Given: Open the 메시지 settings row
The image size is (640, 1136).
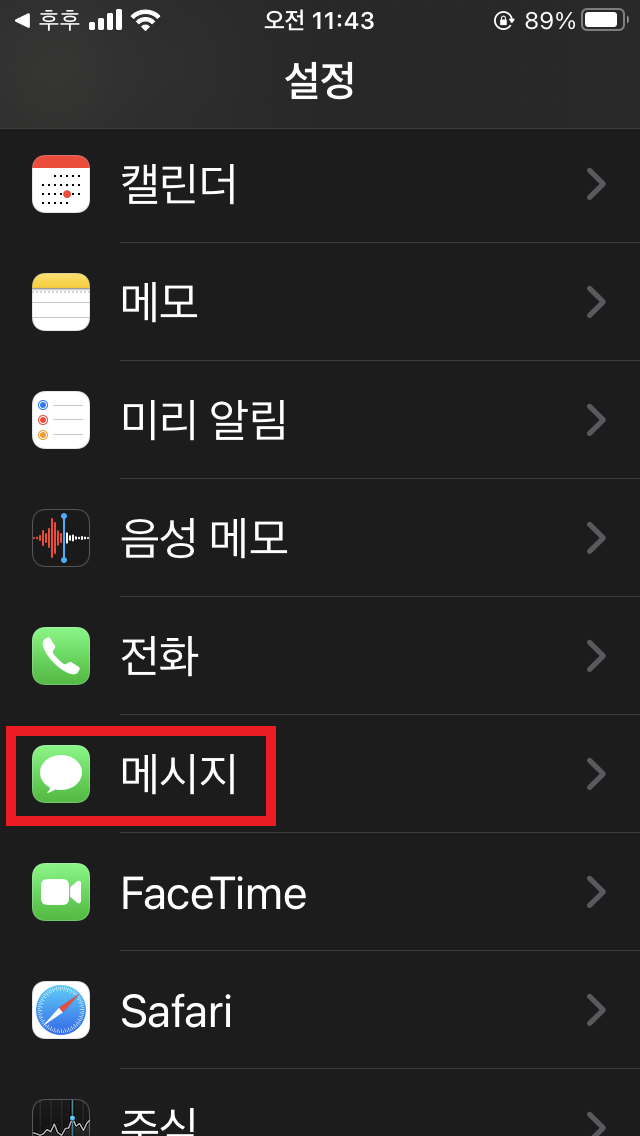Looking at the screenshot, I should click(x=320, y=774).
